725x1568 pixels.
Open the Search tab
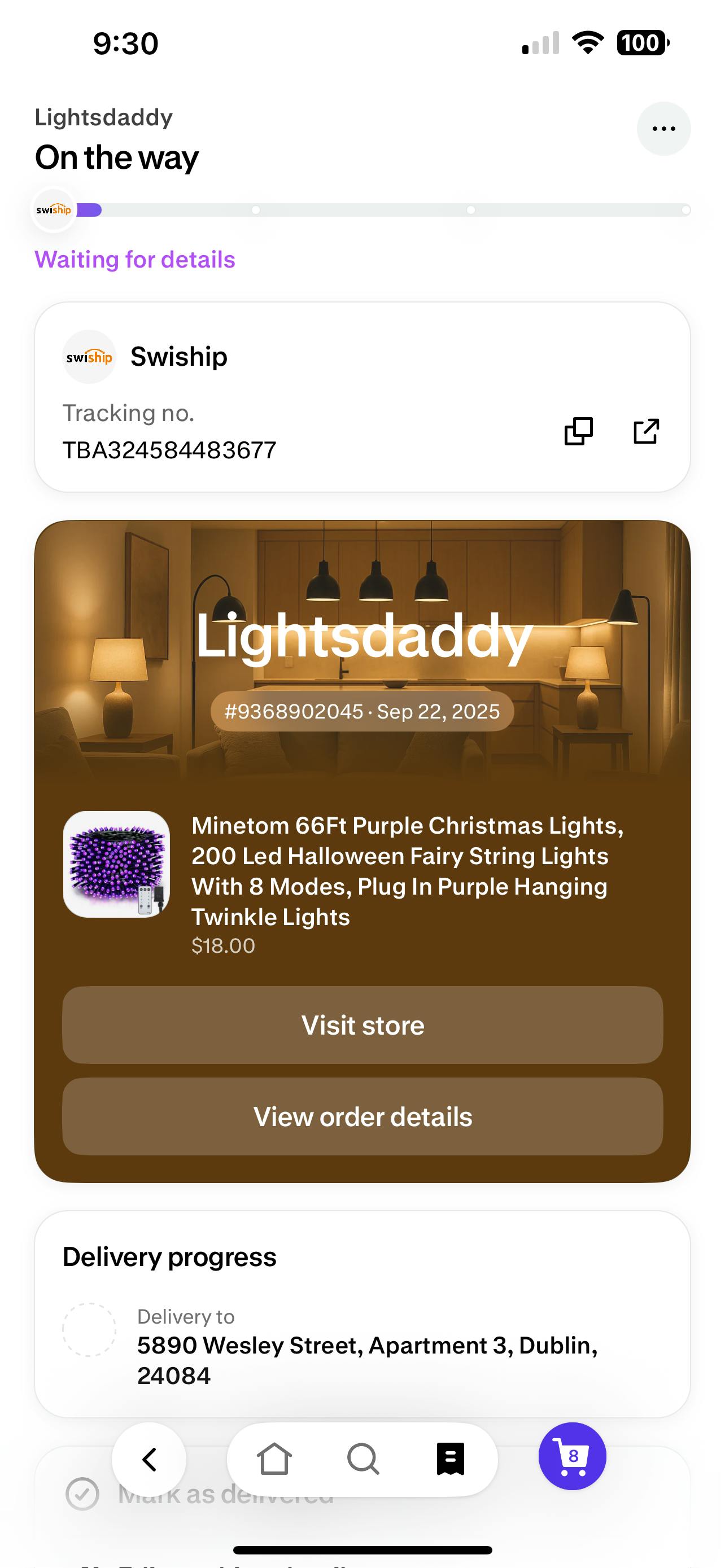coord(363,1459)
